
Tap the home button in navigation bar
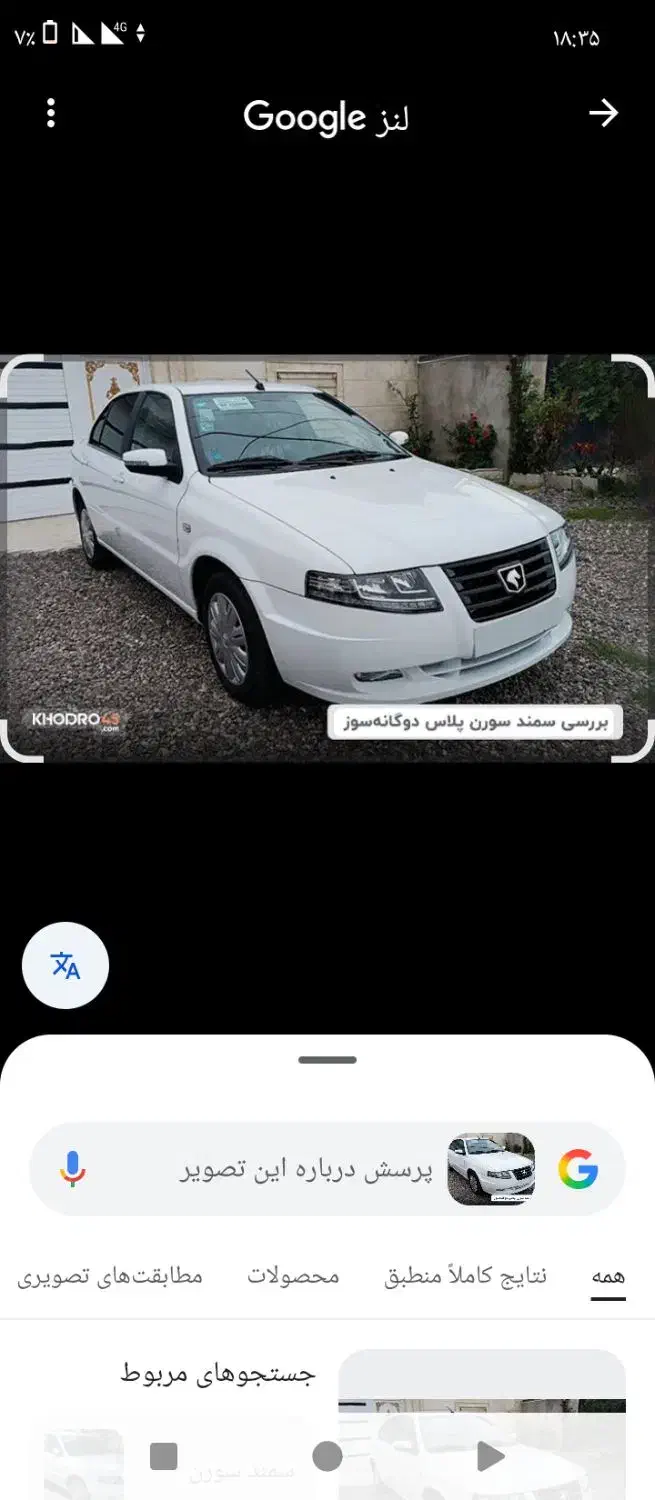(x=327, y=1456)
